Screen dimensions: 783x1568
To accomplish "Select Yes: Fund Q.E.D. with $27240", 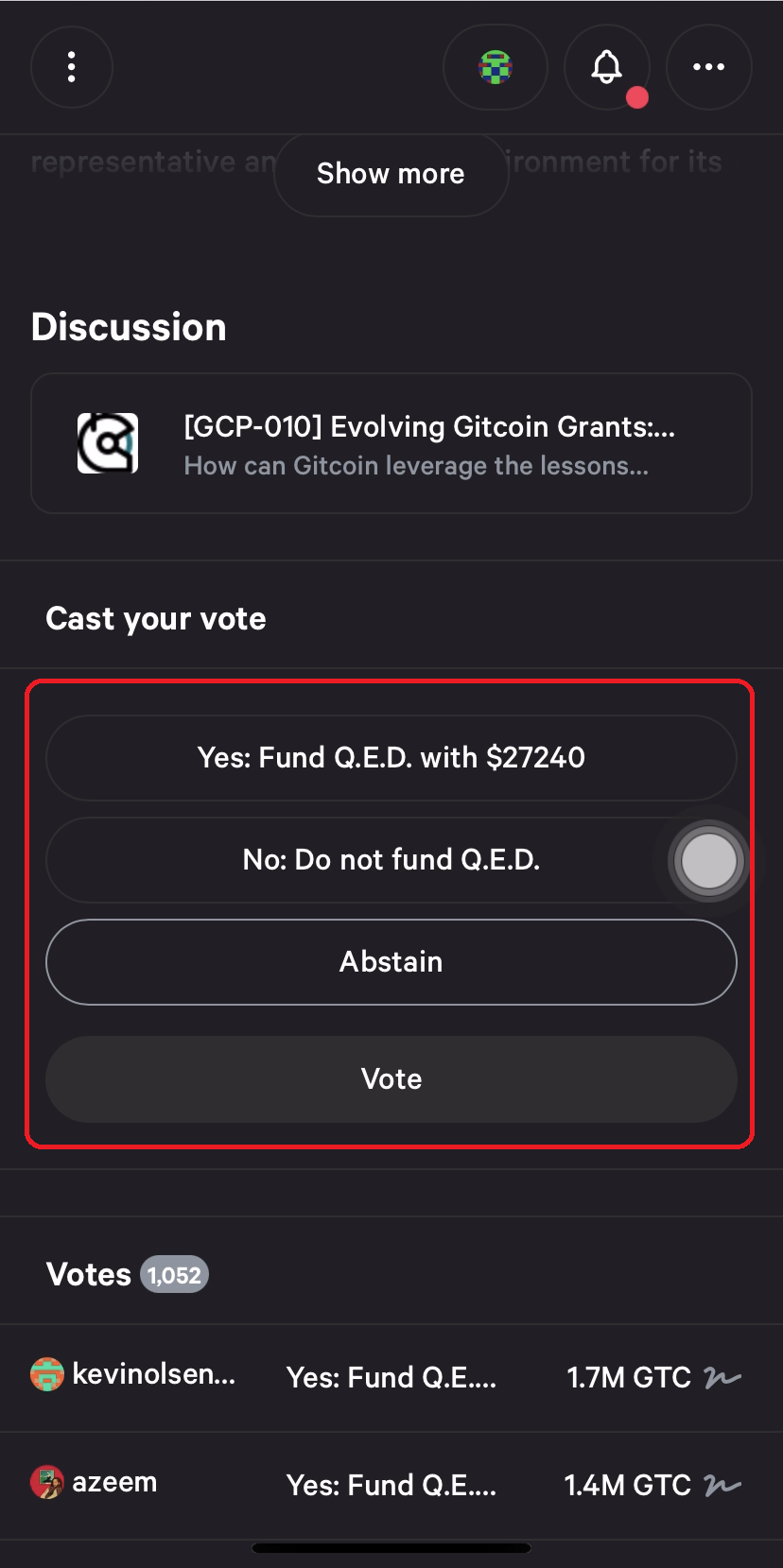I will 391,758.
